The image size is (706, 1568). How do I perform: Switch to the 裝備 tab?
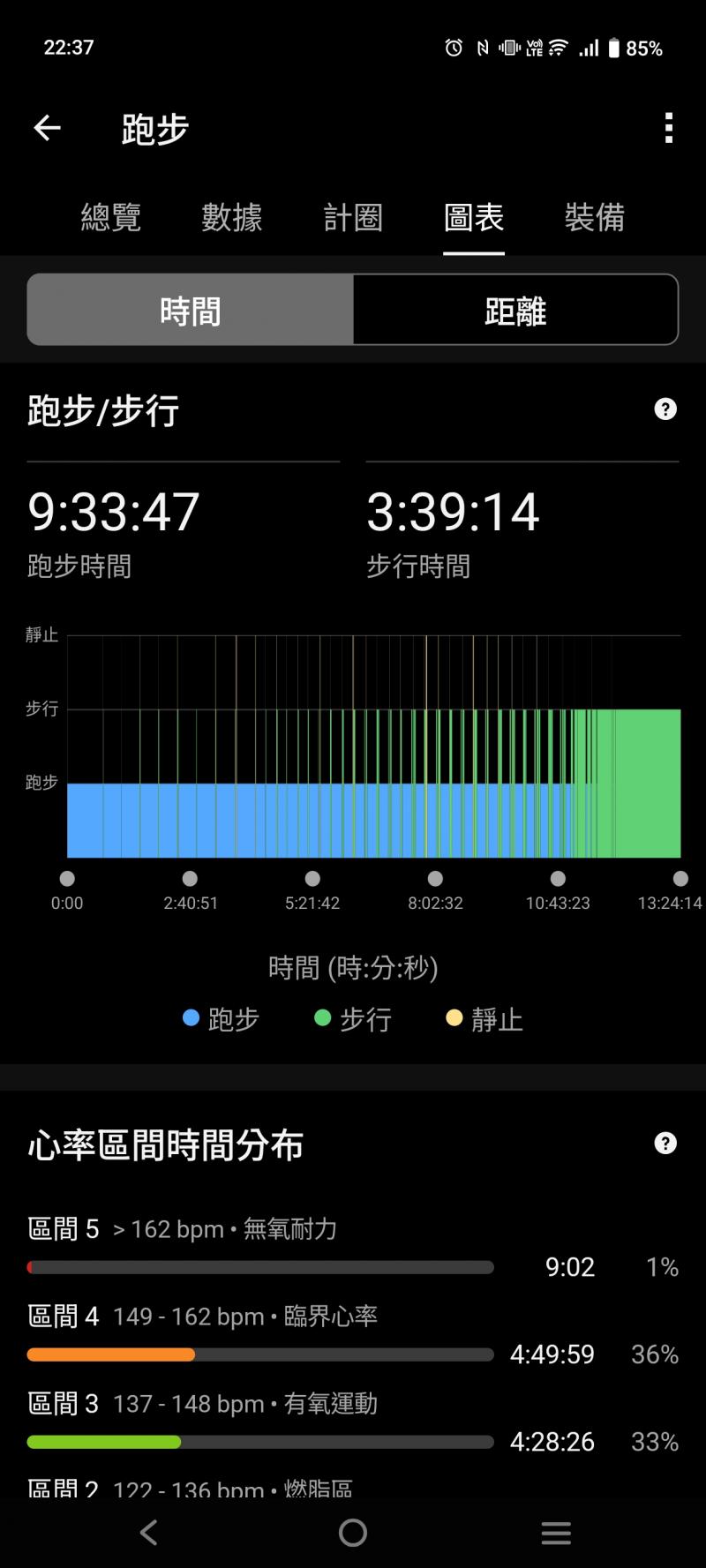(x=595, y=217)
